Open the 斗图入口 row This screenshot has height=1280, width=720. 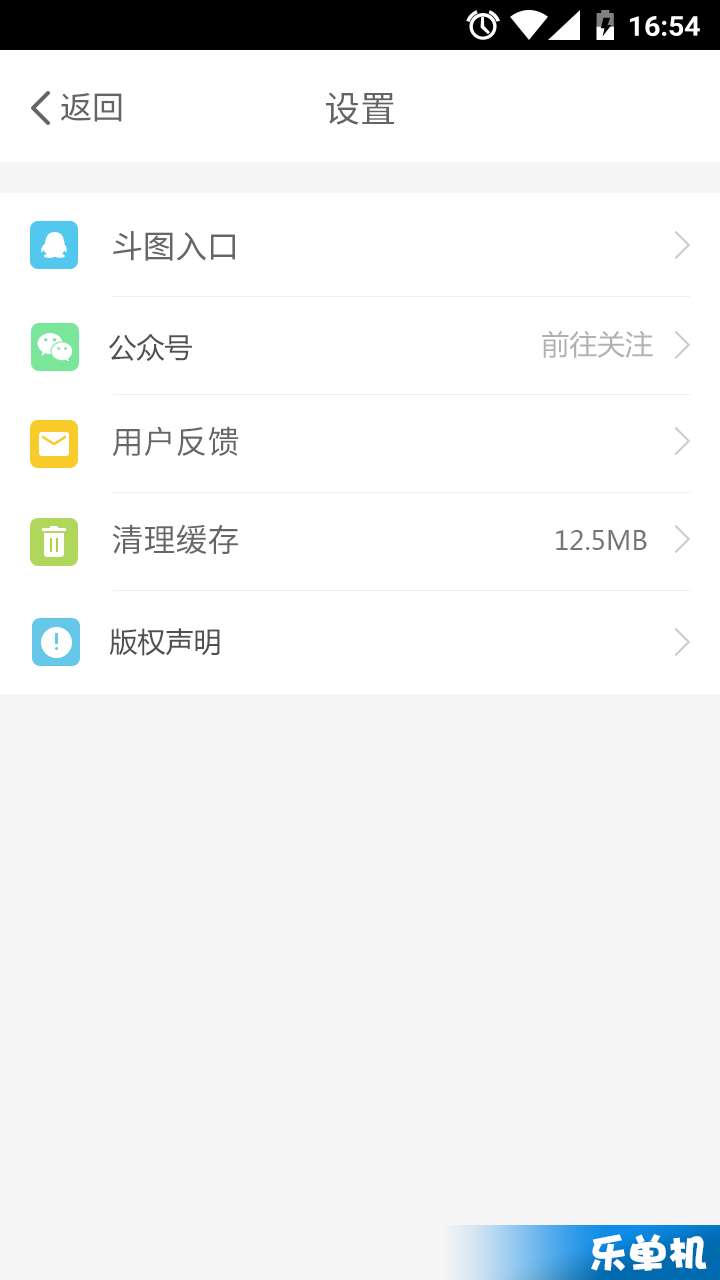[x=360, y=246]
